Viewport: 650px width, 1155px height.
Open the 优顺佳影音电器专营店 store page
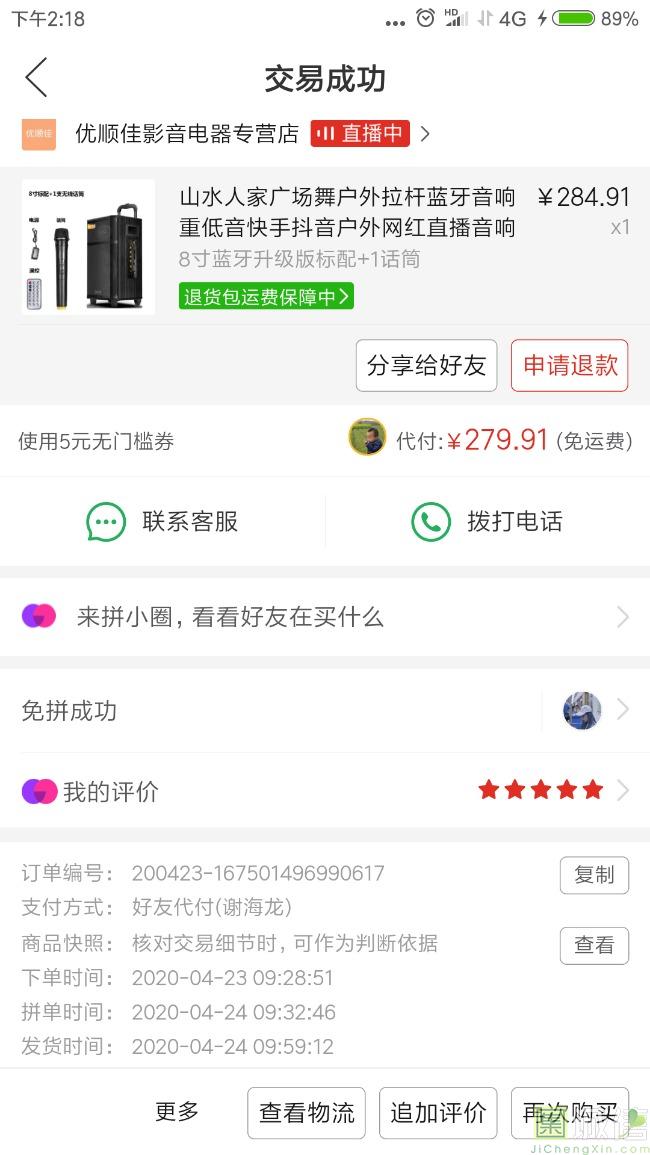187,134
